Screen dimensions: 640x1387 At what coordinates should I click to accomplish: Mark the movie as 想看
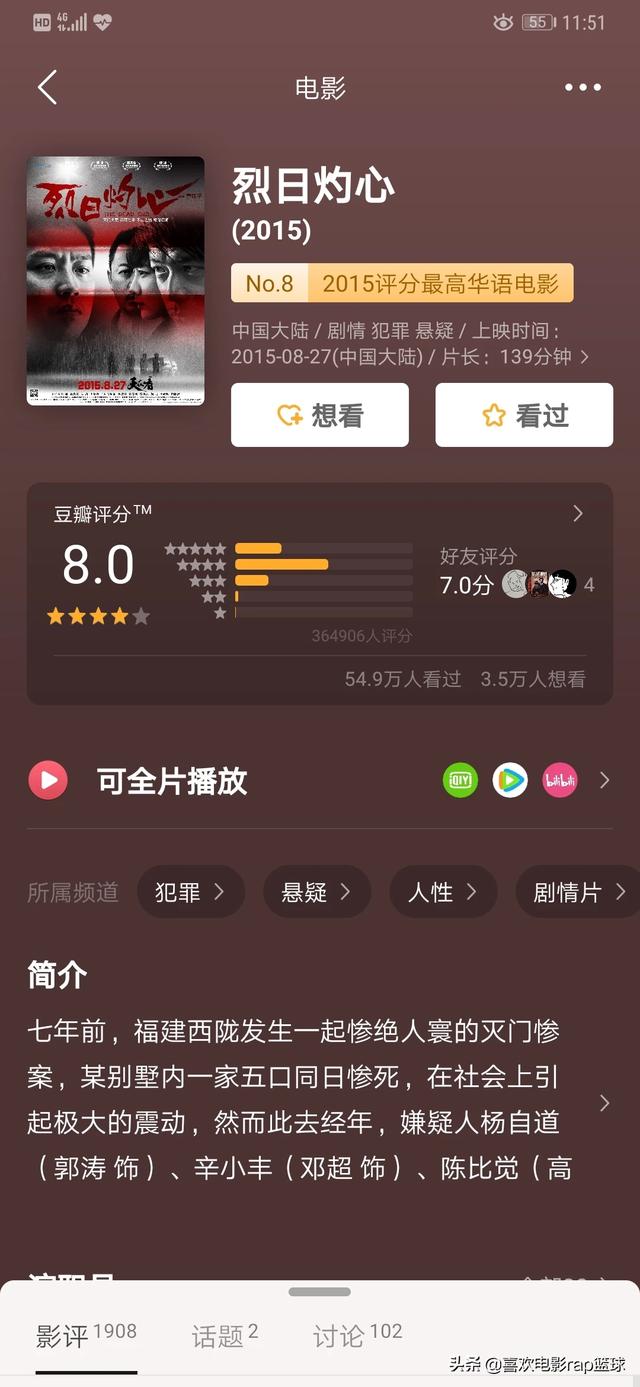pos(320,415)
